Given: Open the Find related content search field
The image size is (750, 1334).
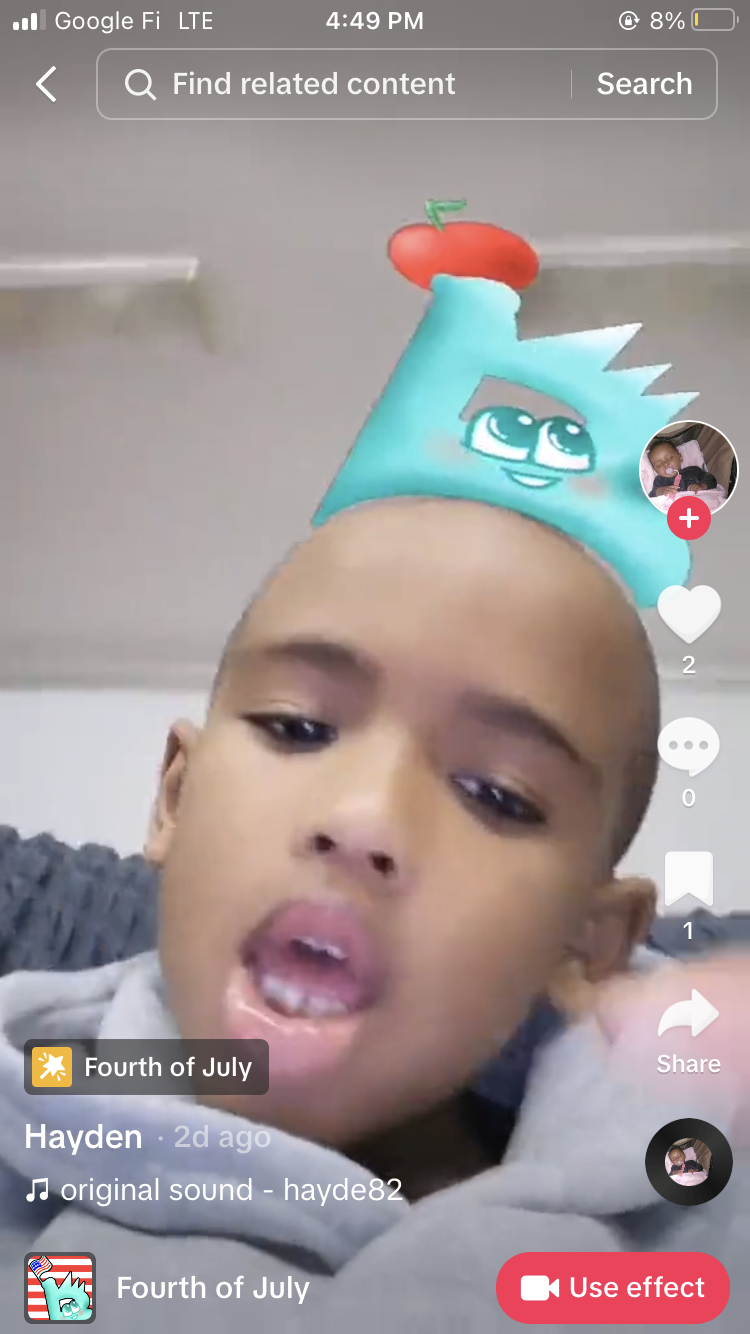Looking at the screenshot, I should click(x=330, y=85).
